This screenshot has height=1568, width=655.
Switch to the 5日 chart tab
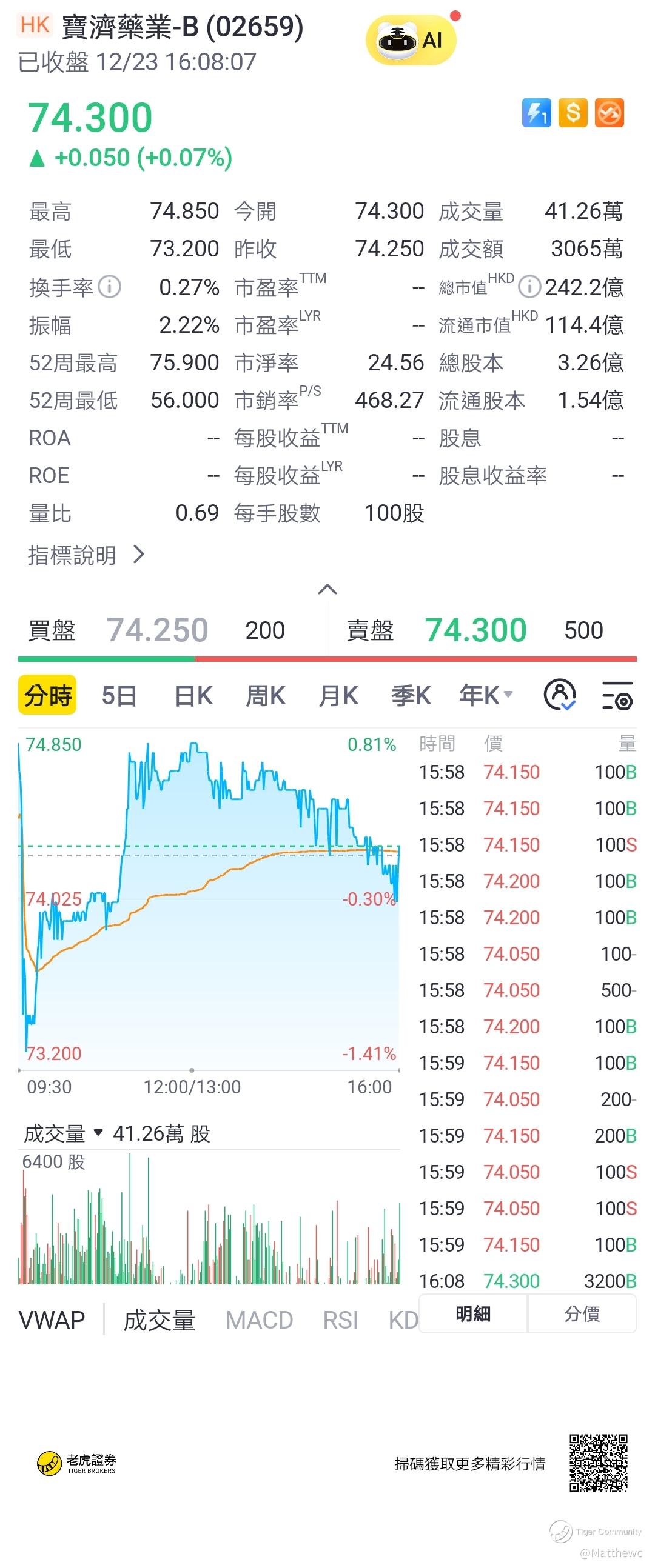[119, 695]
